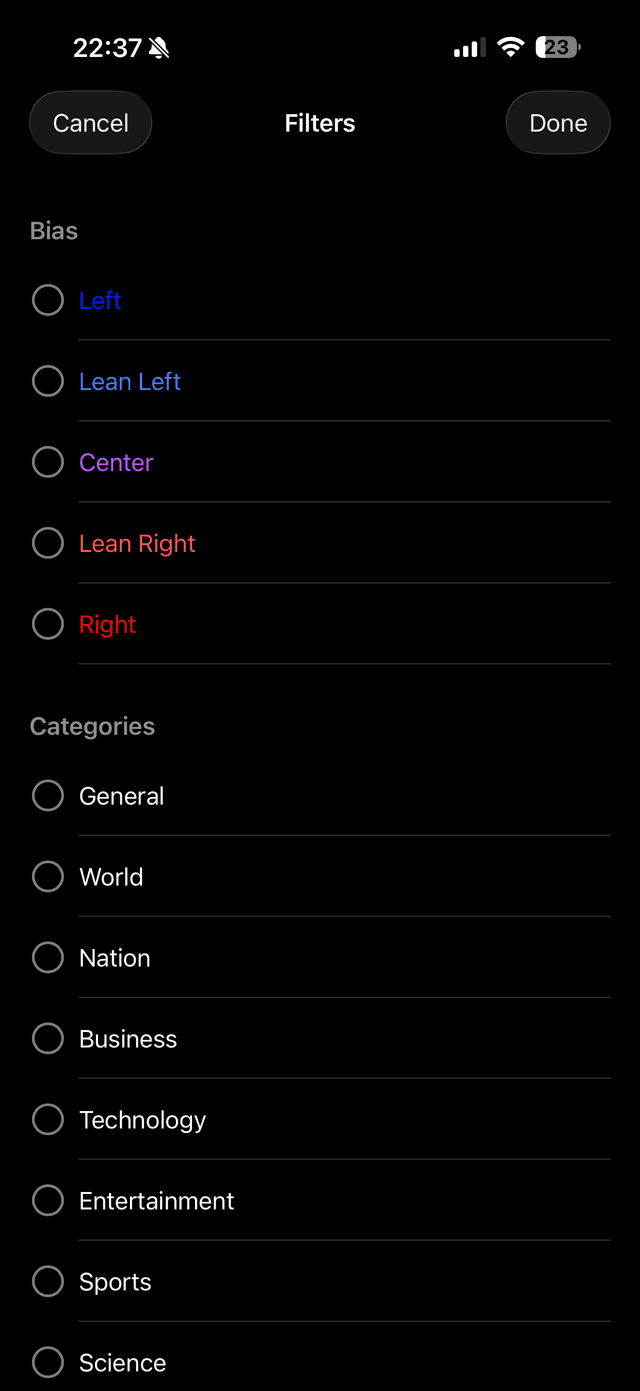
Task: Choose the World category
Action: tap(48, 877)
